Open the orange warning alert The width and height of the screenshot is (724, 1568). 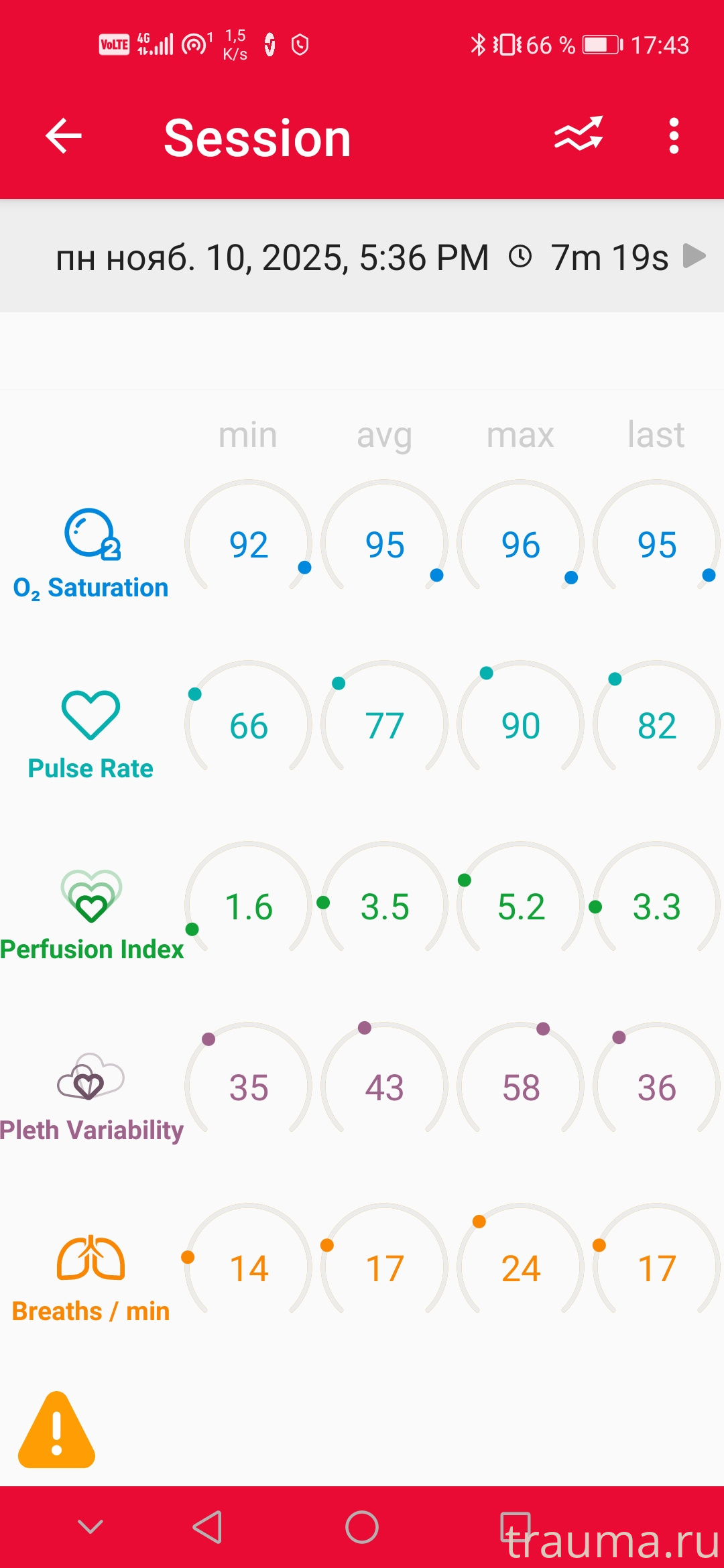[x=57, y=1431]
